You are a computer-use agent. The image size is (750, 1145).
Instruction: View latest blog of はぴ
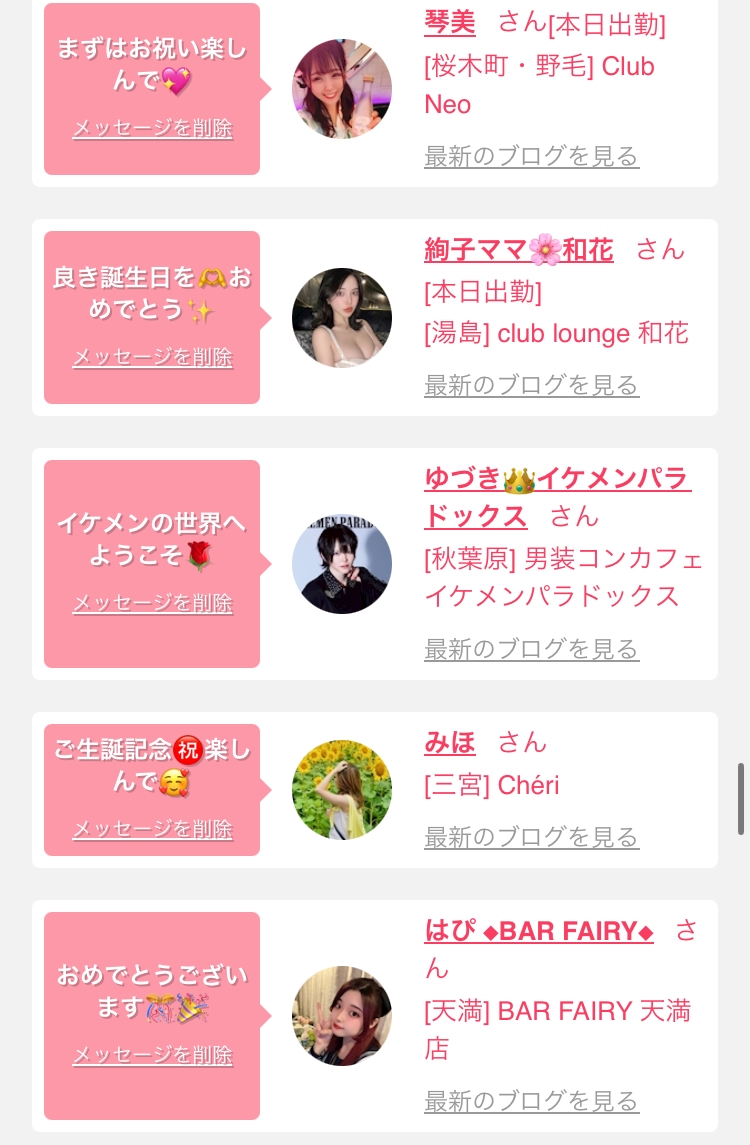coord(532,1101)
